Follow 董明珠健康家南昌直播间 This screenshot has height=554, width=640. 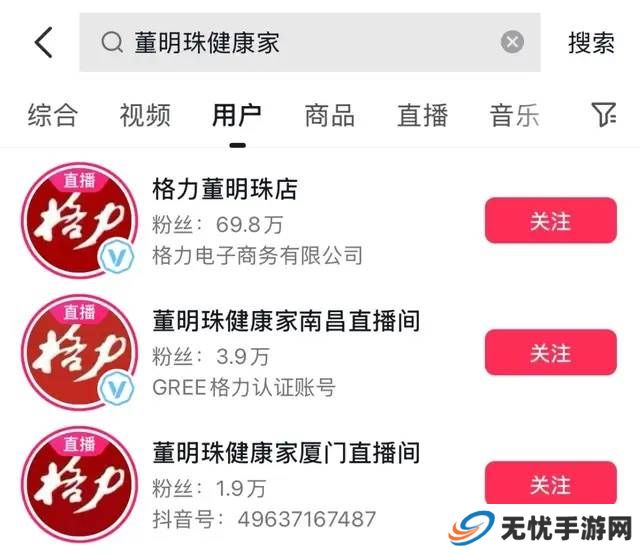[x=550, y=352]
